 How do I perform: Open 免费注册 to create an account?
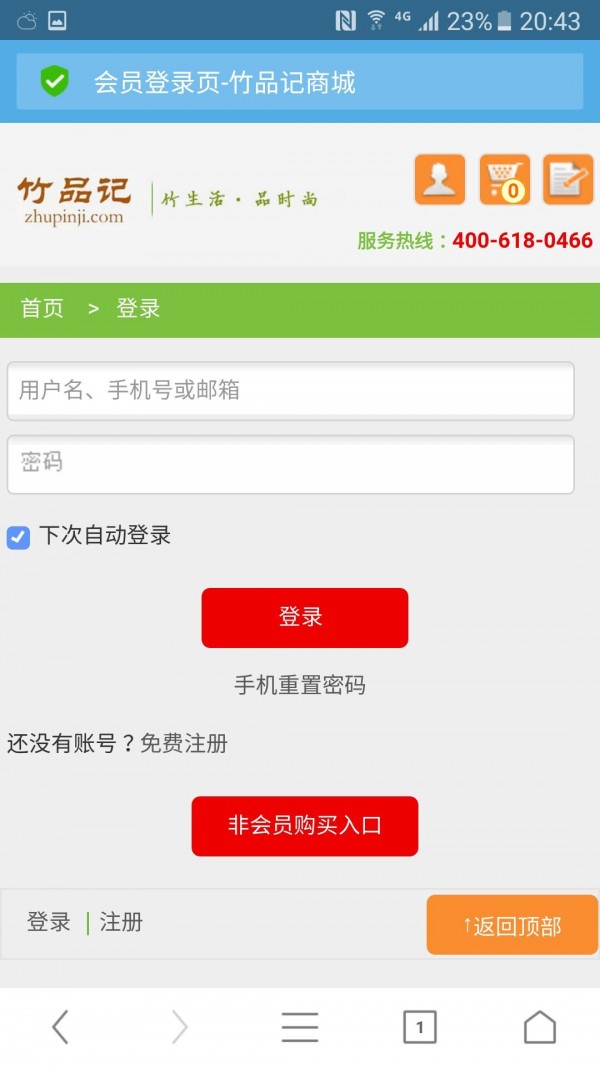point(184,744)
